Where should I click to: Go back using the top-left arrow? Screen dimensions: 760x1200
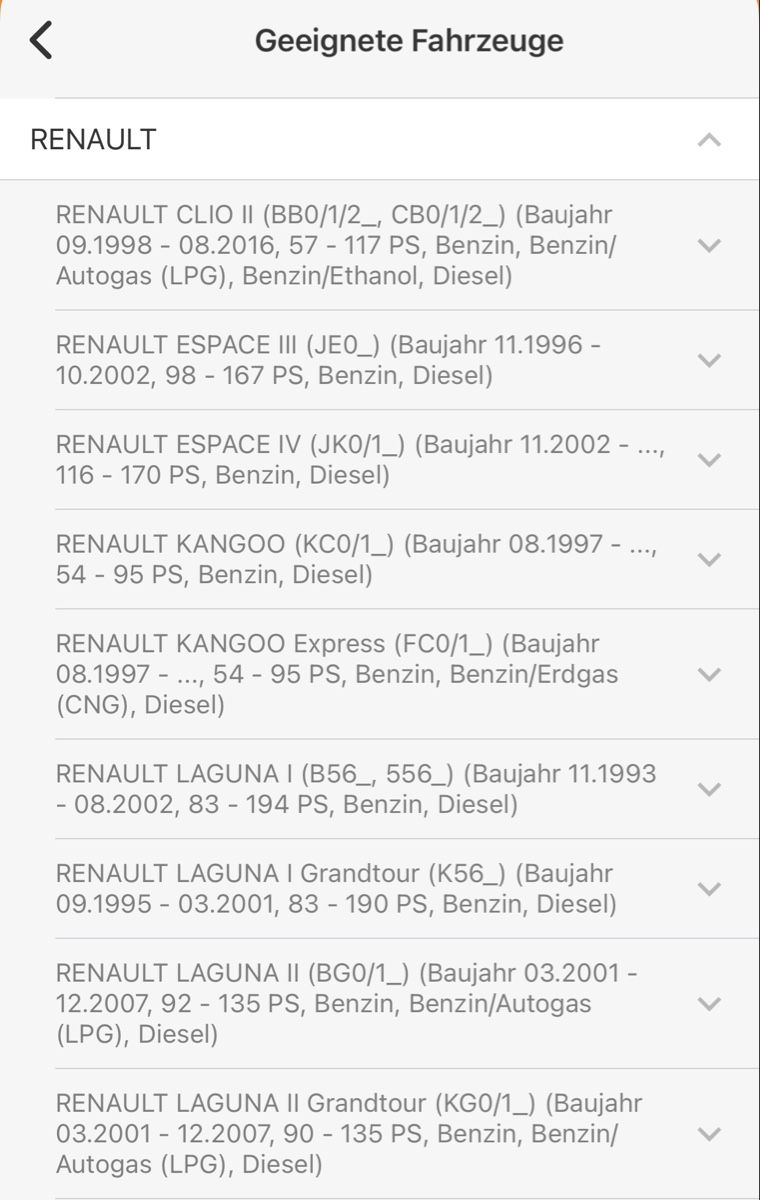pyautogui.click(x=40, y=41)
